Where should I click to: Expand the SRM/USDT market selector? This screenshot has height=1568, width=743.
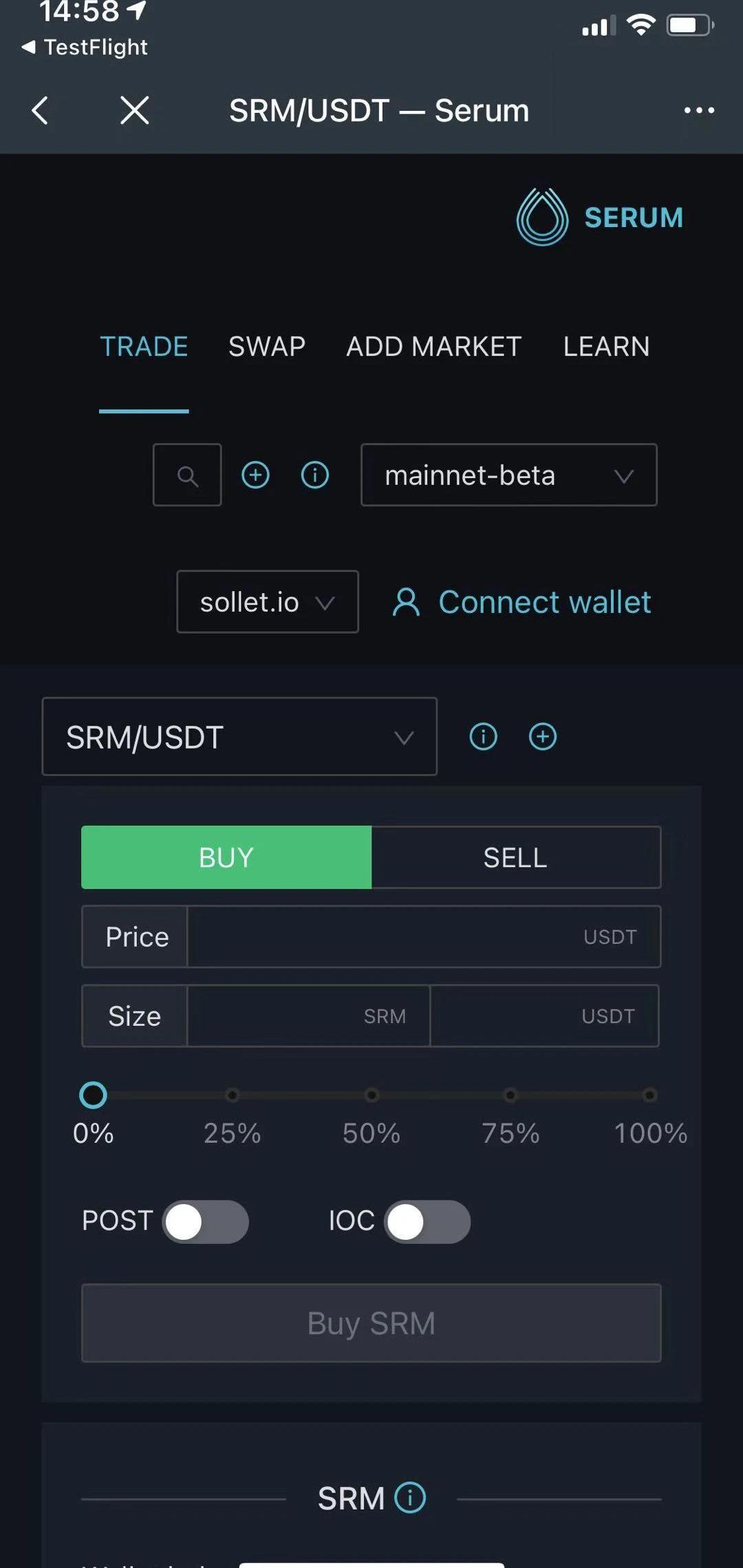[239, 736]
